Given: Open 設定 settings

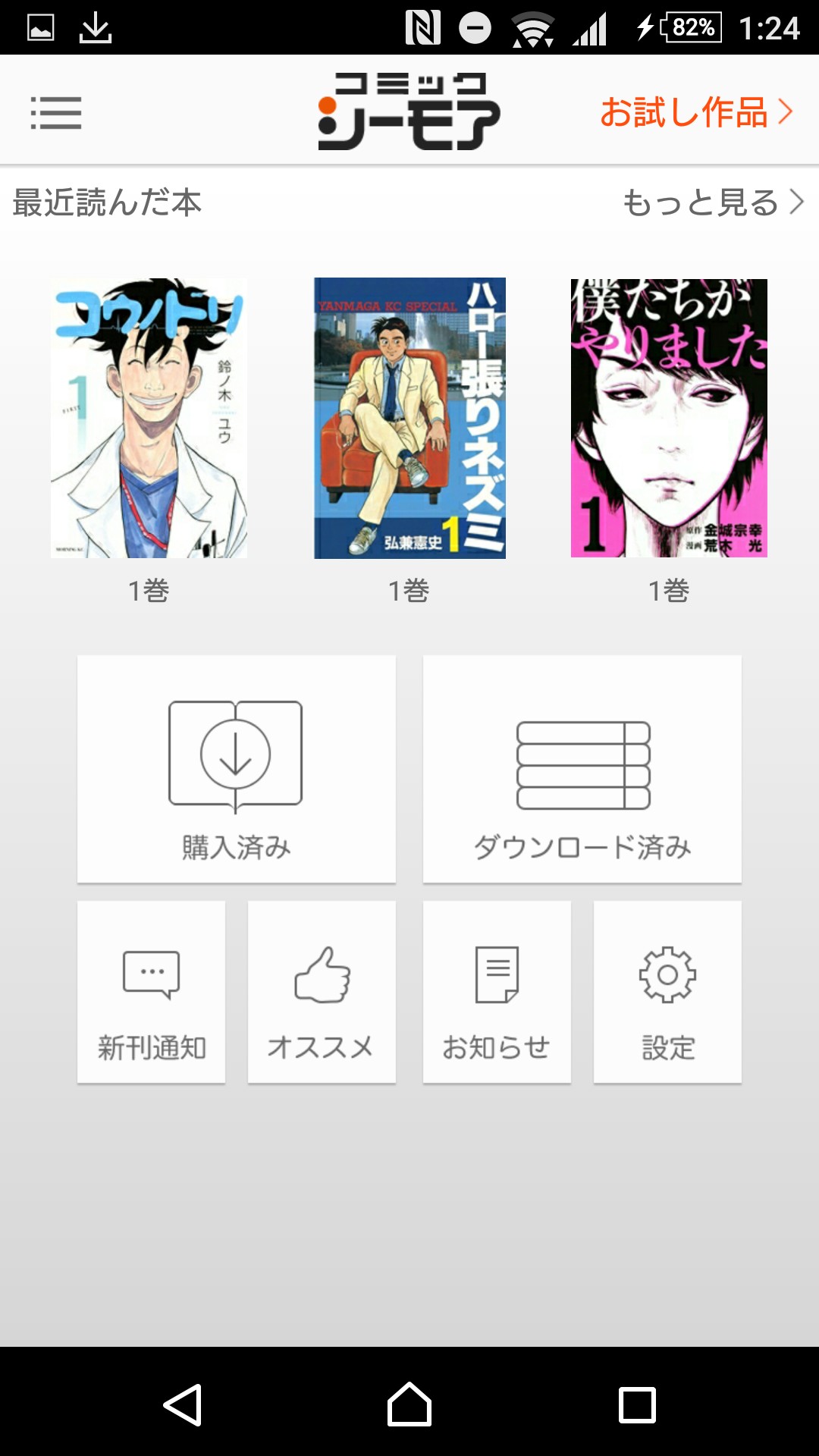Looking at the screenshot, I should (667, 992).
